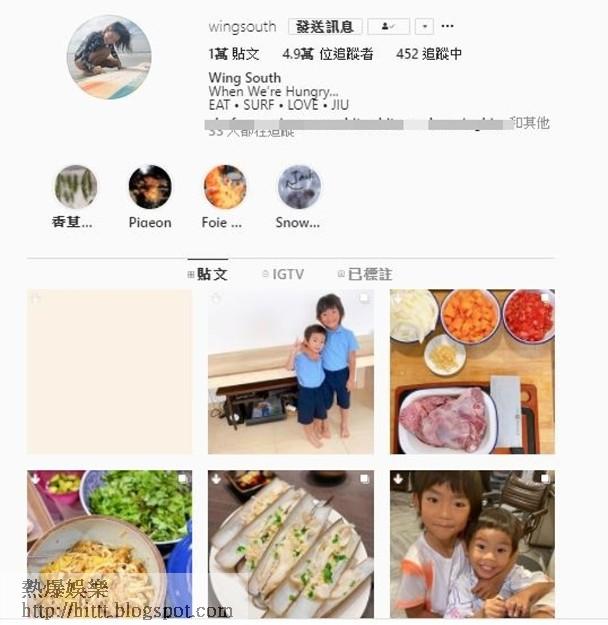Tap the 發送訊息 message button
608x625 pixels.
tap(325, 27)
